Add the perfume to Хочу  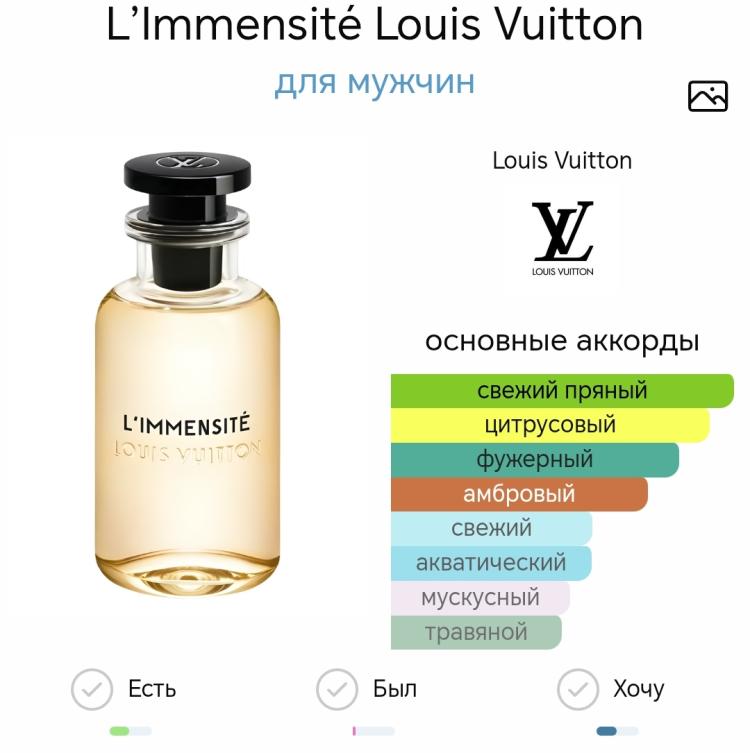tap(577, 688)
